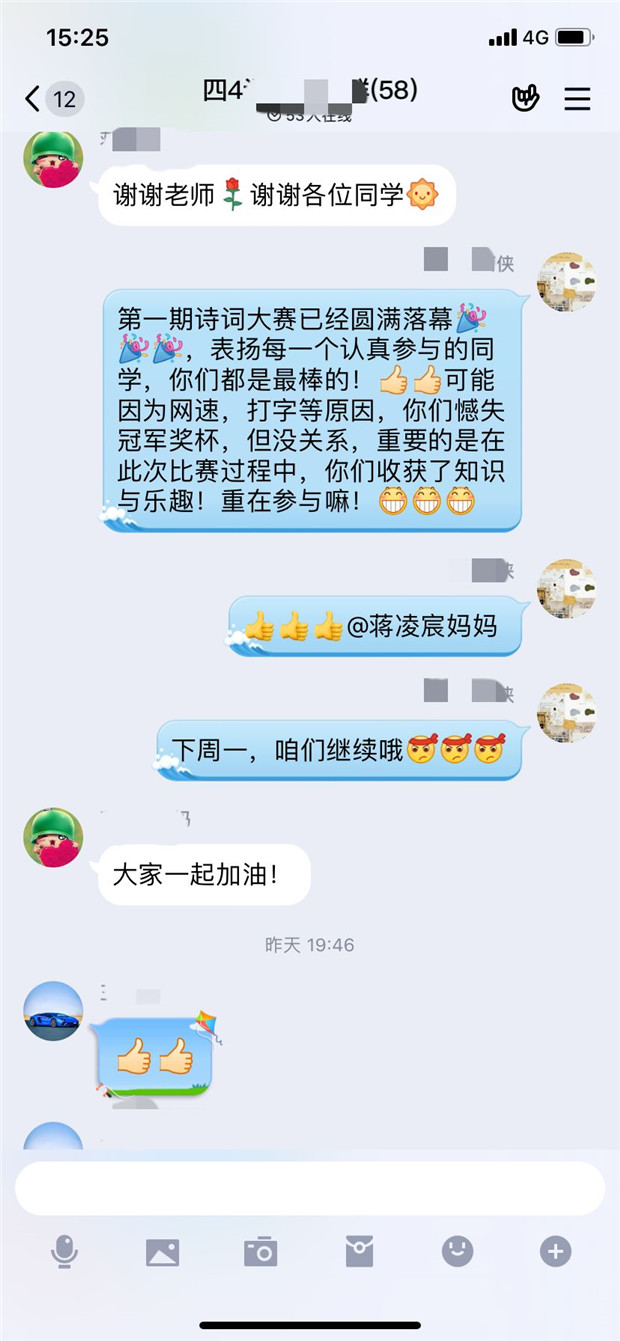Image resolution: width=620 pixels, height=1341 pixels.
Task: Open the blue sports car avatar profile
Action: click(x=53, y=1010)
